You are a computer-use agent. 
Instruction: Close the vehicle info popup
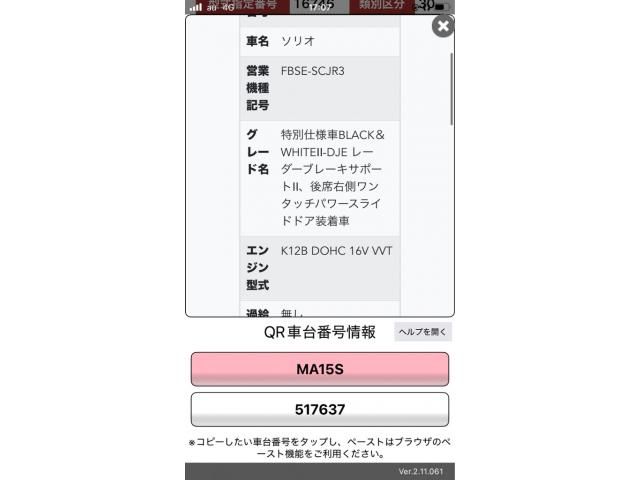click(x=442, y=27)
